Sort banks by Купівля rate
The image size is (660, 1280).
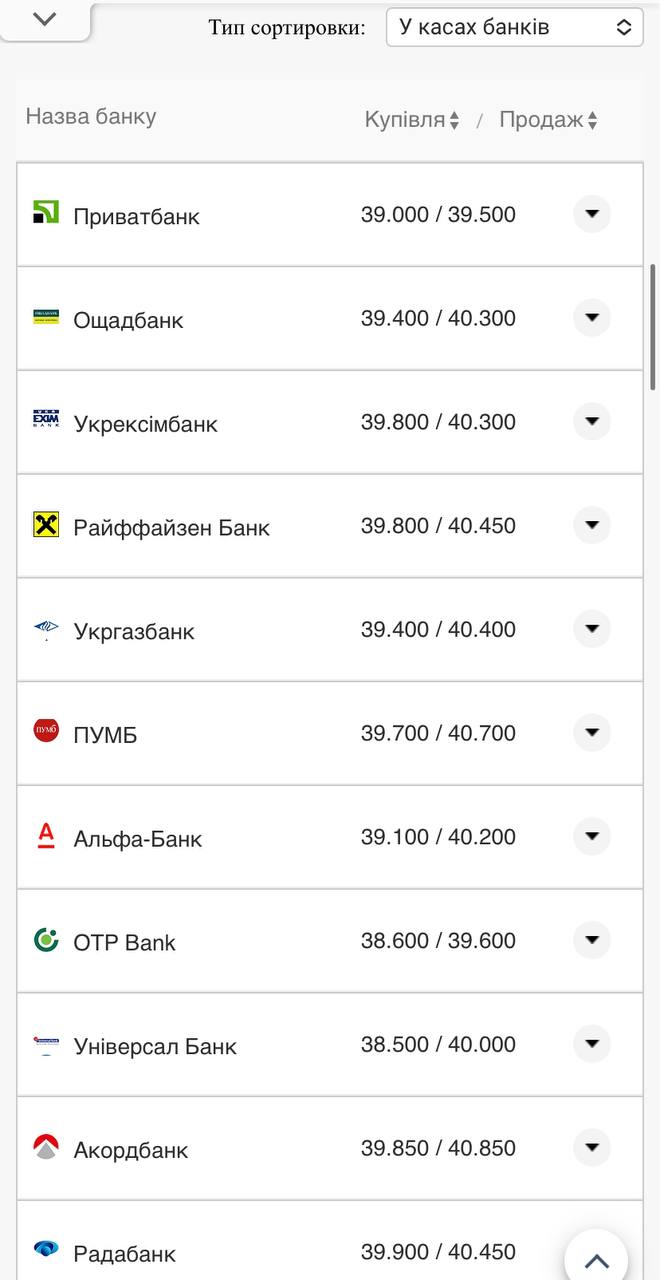click(411, 120)
